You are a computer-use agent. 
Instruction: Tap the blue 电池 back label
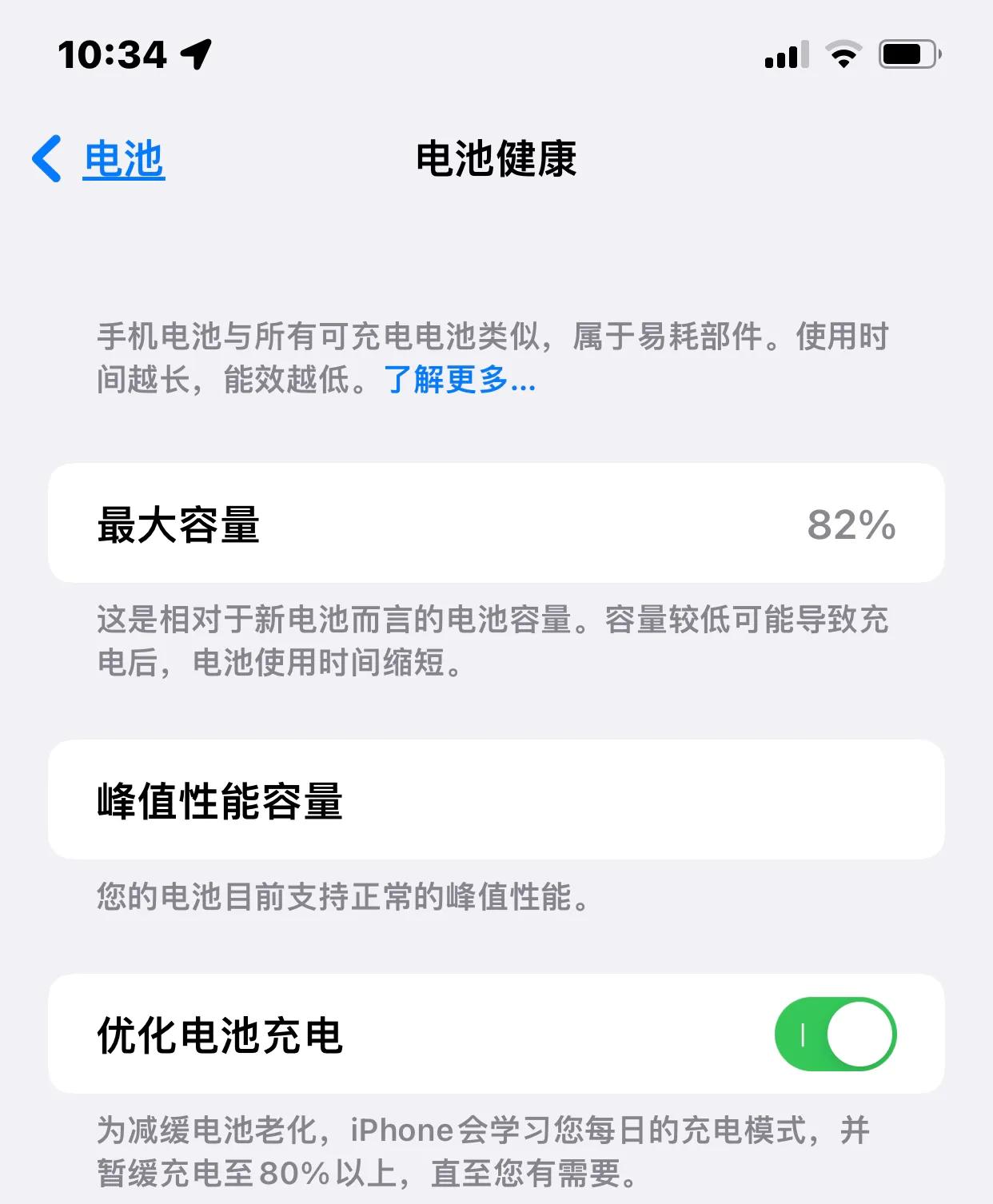point(122,157)
